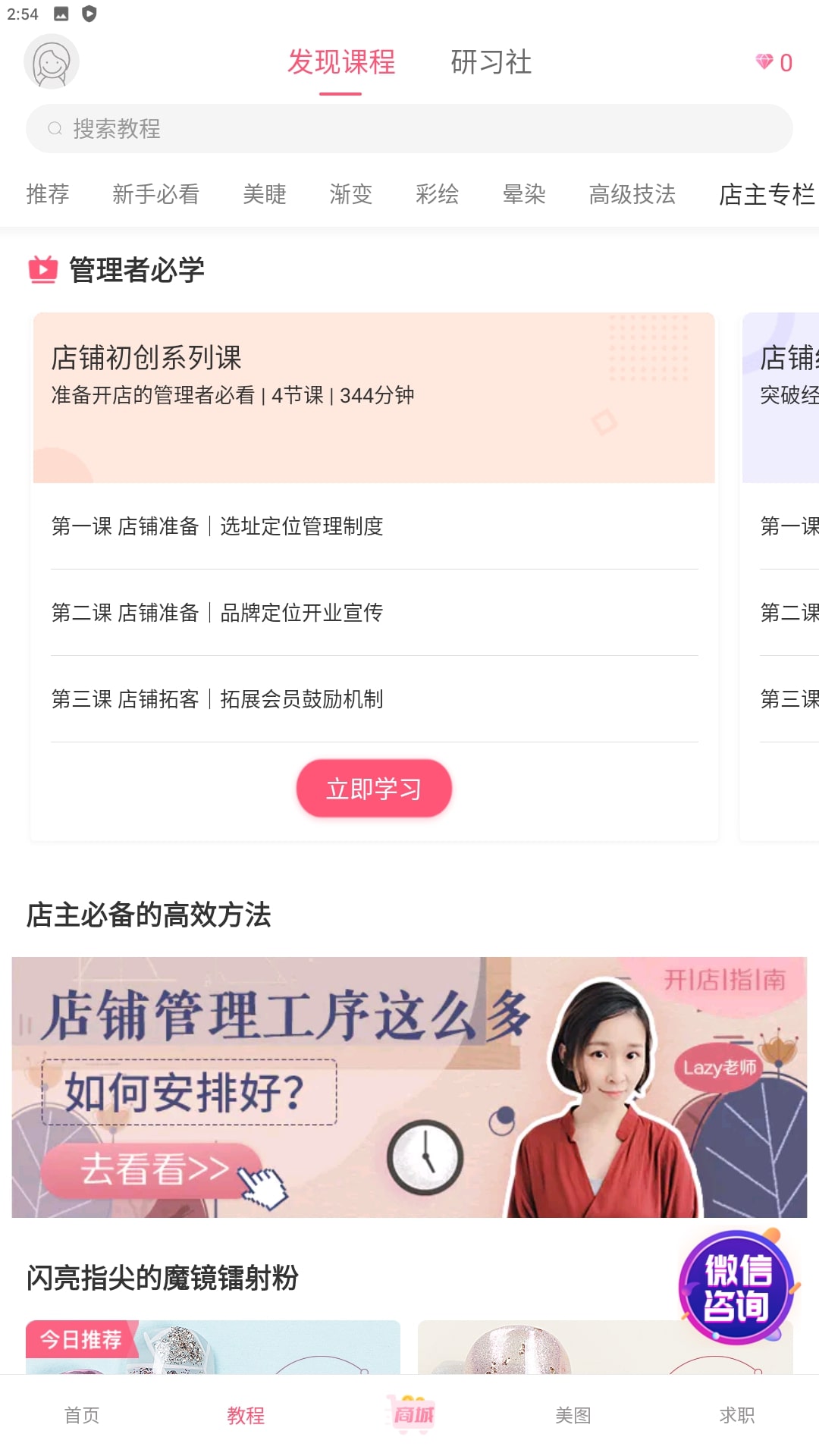Image resolution: width=819 pixels, height=1456 pixels.
Task: Open the diamond points balance
Action: [774, 63]
